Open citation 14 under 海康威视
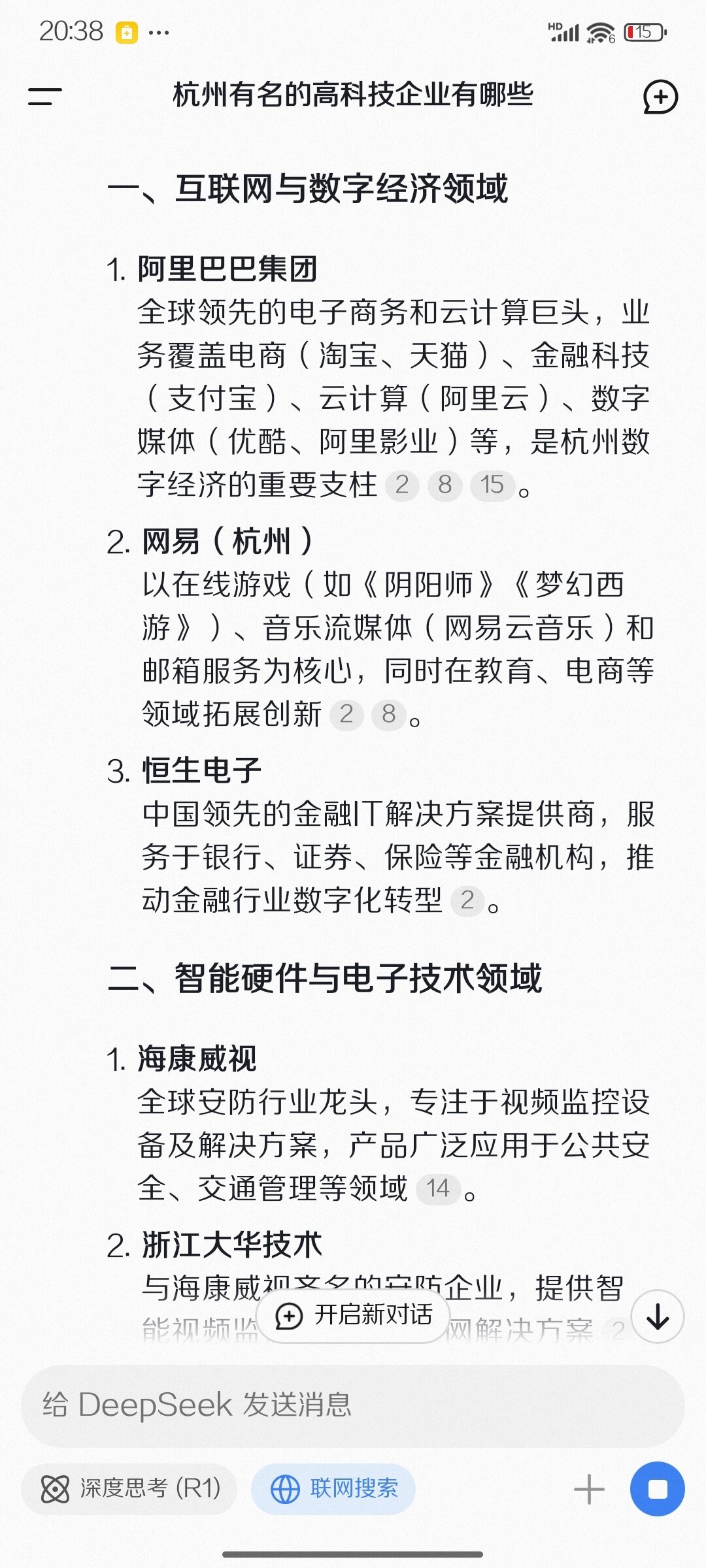This screenshot has width=706, height=1568. pos(438,1188)
